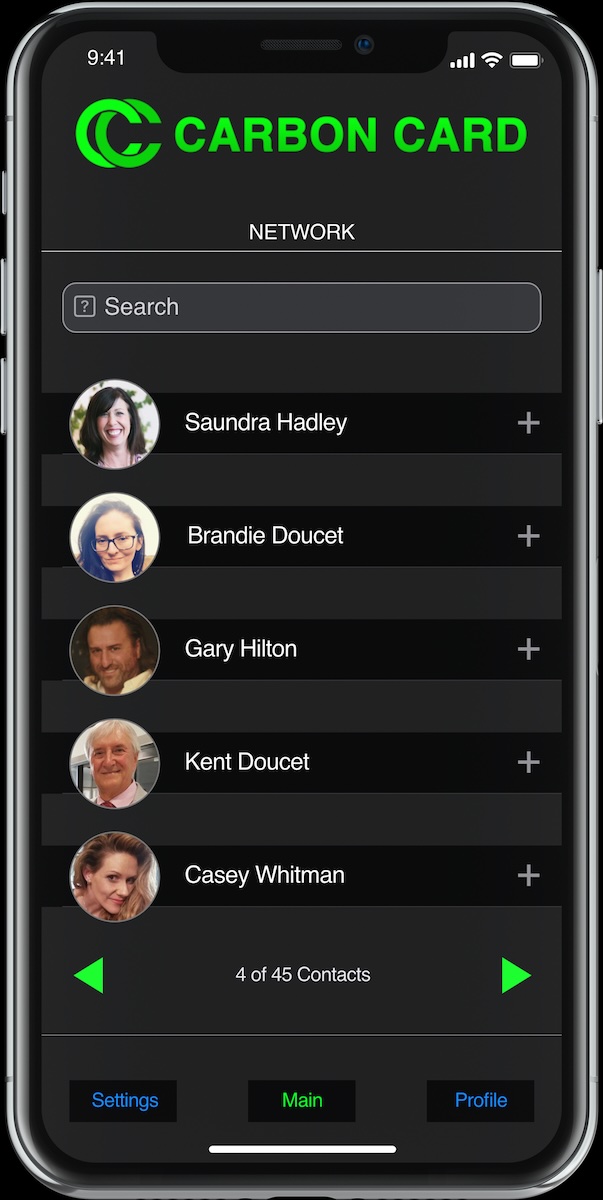Viewport: 603px width, 1200px height.
Task: Tap the Search field
Action: click(x=301, y=307)
